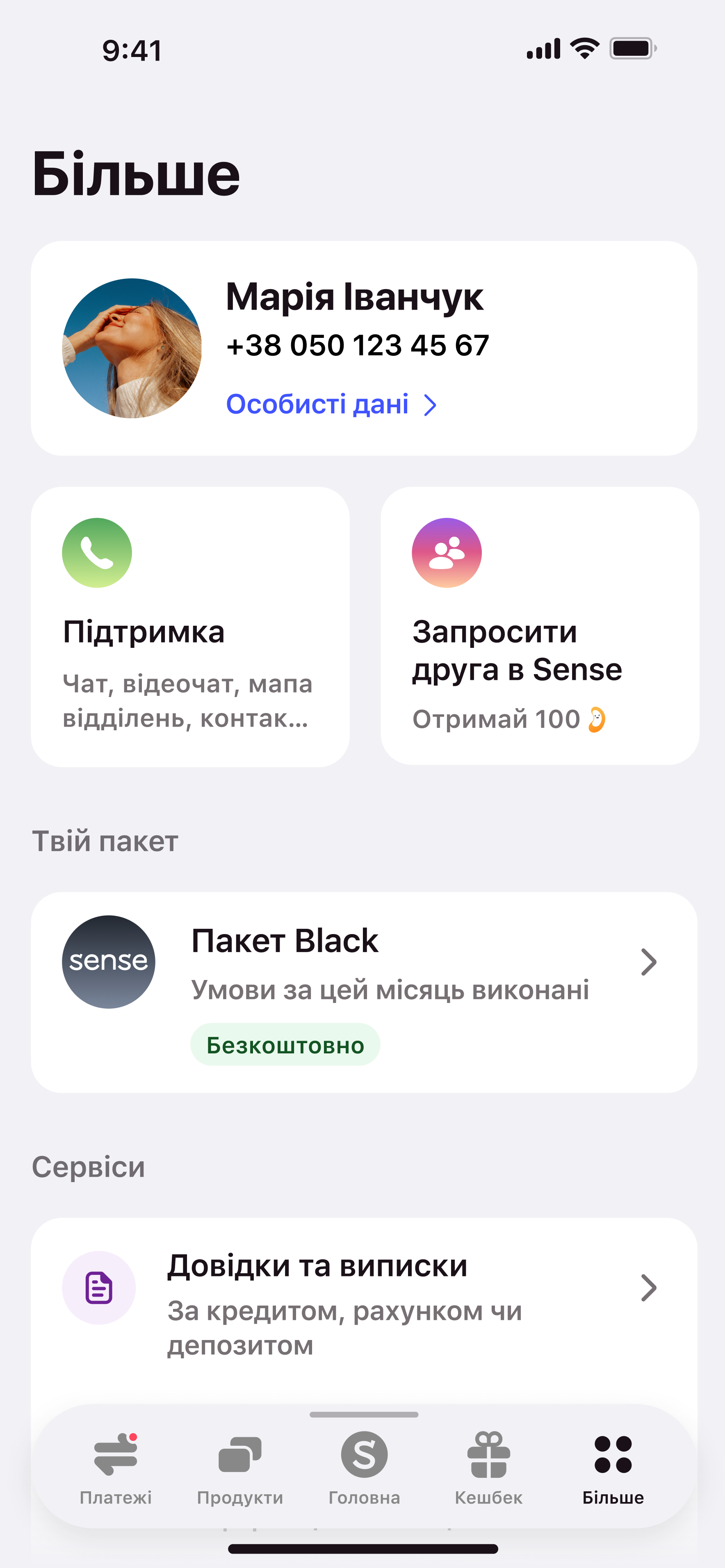
Task: Switch to the Платежі tab
Action: point(116,1467)
